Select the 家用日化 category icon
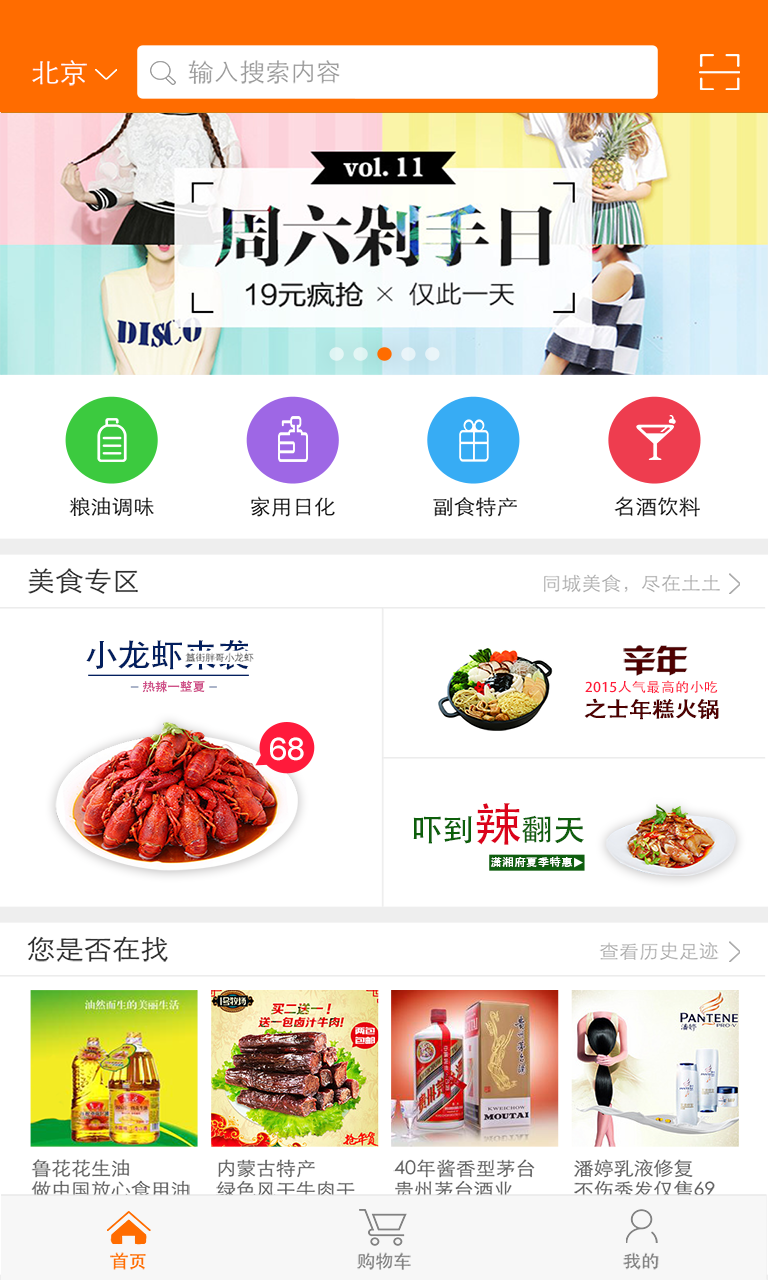Viewport: 768px width, 1280px height. pyautogui.click(x=292, y=439)
